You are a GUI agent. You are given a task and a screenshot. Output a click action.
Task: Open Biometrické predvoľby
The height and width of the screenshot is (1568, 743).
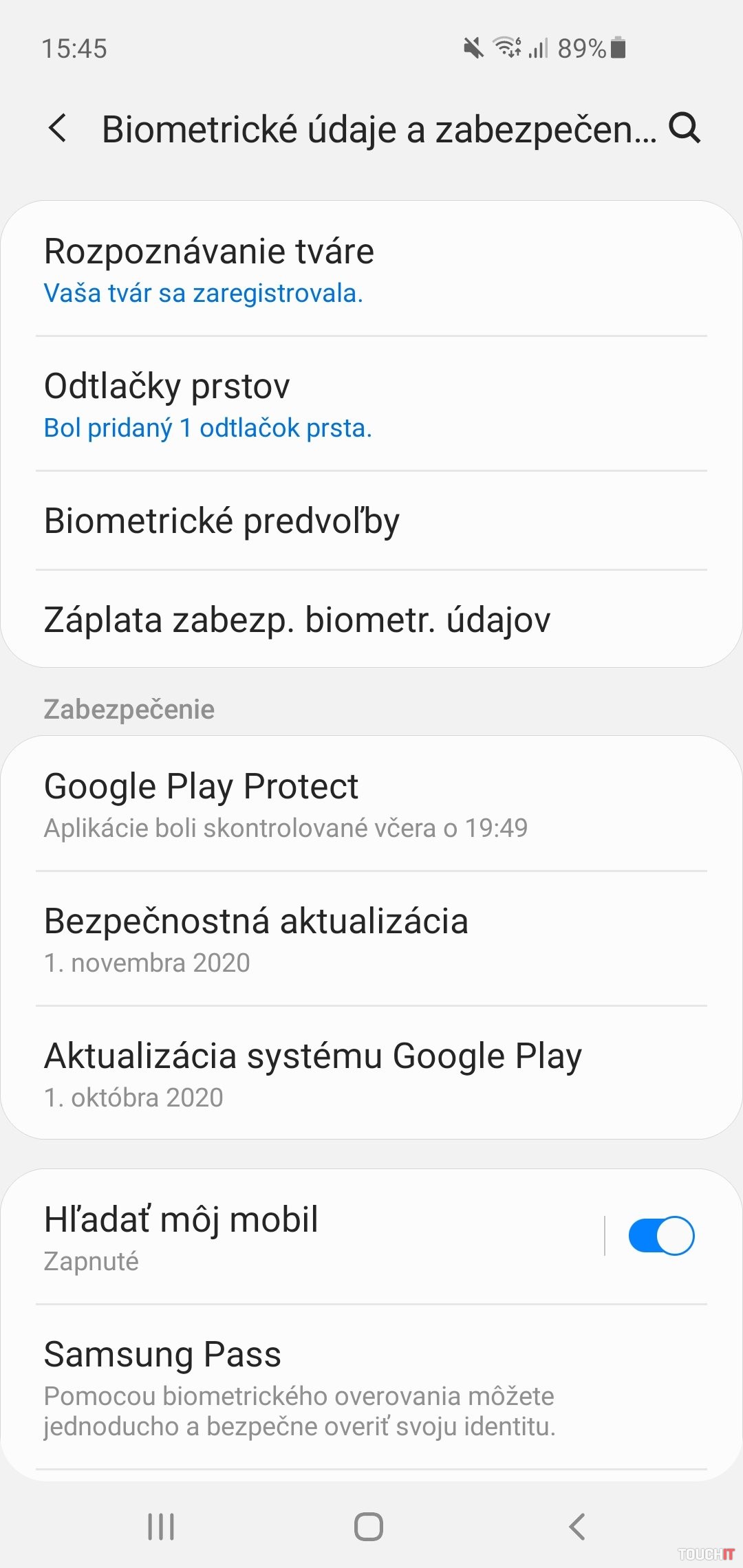coord(371,521)
